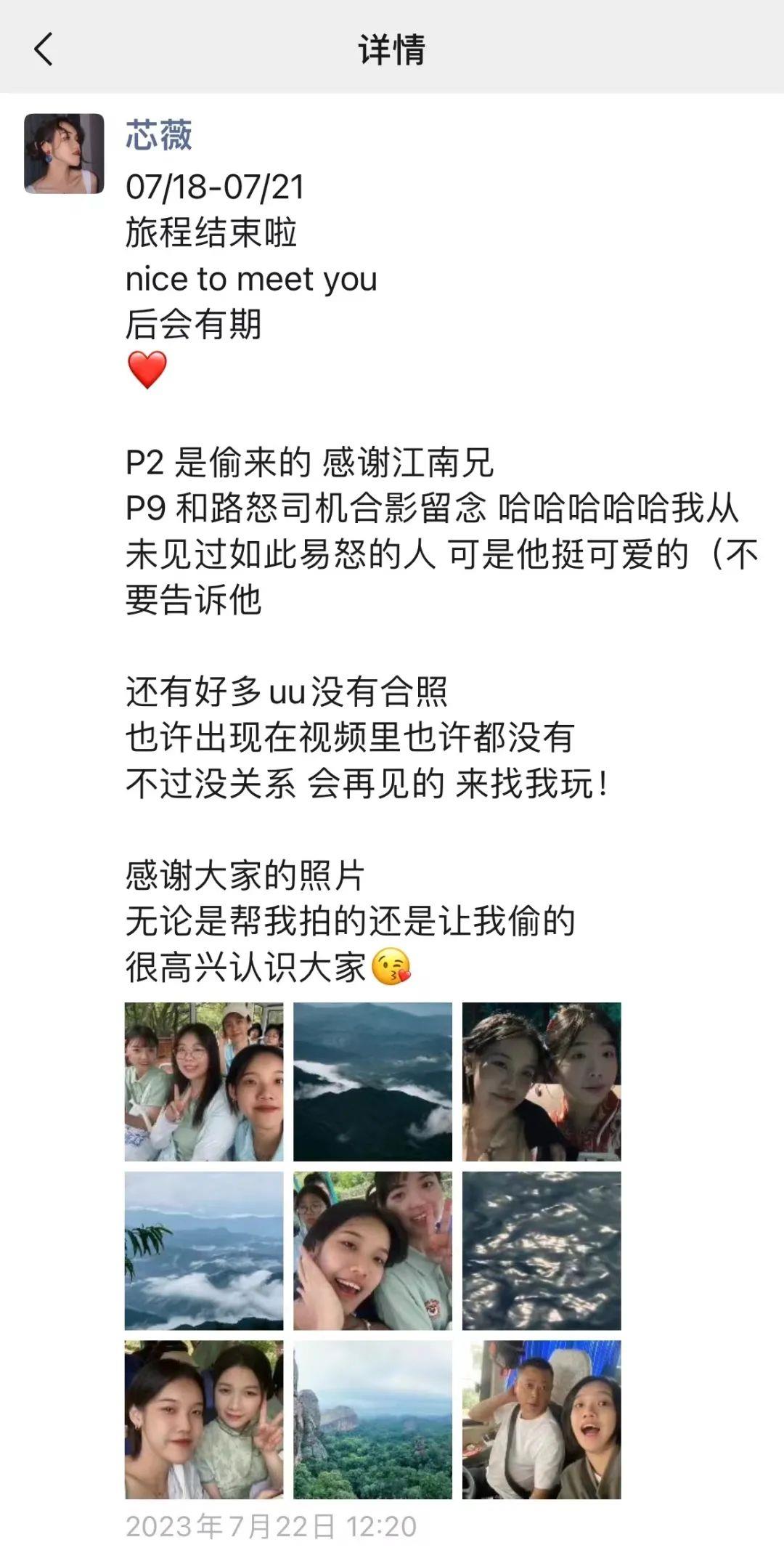Open the first photo of four girls
The width and height of the screenshot is (784, 1553).
tap(204, 1082)
